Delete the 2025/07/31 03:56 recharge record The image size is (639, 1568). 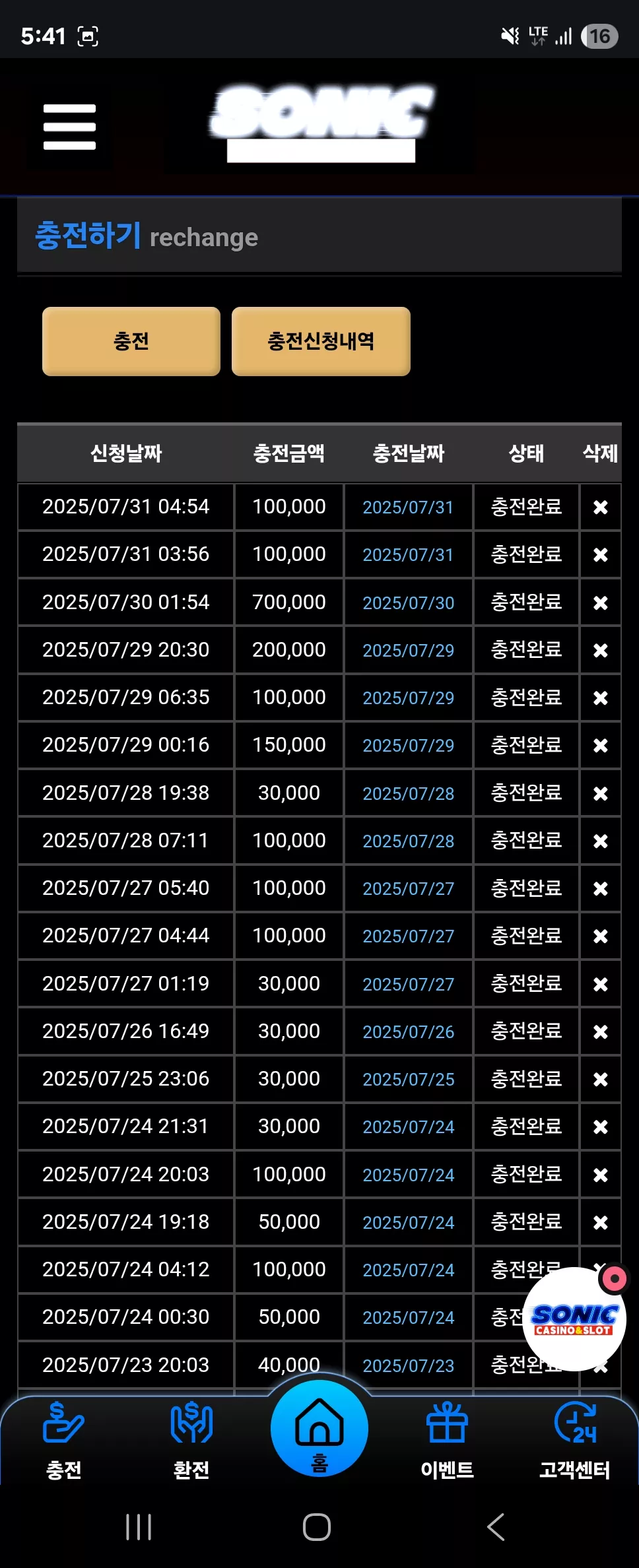[600, 554]
